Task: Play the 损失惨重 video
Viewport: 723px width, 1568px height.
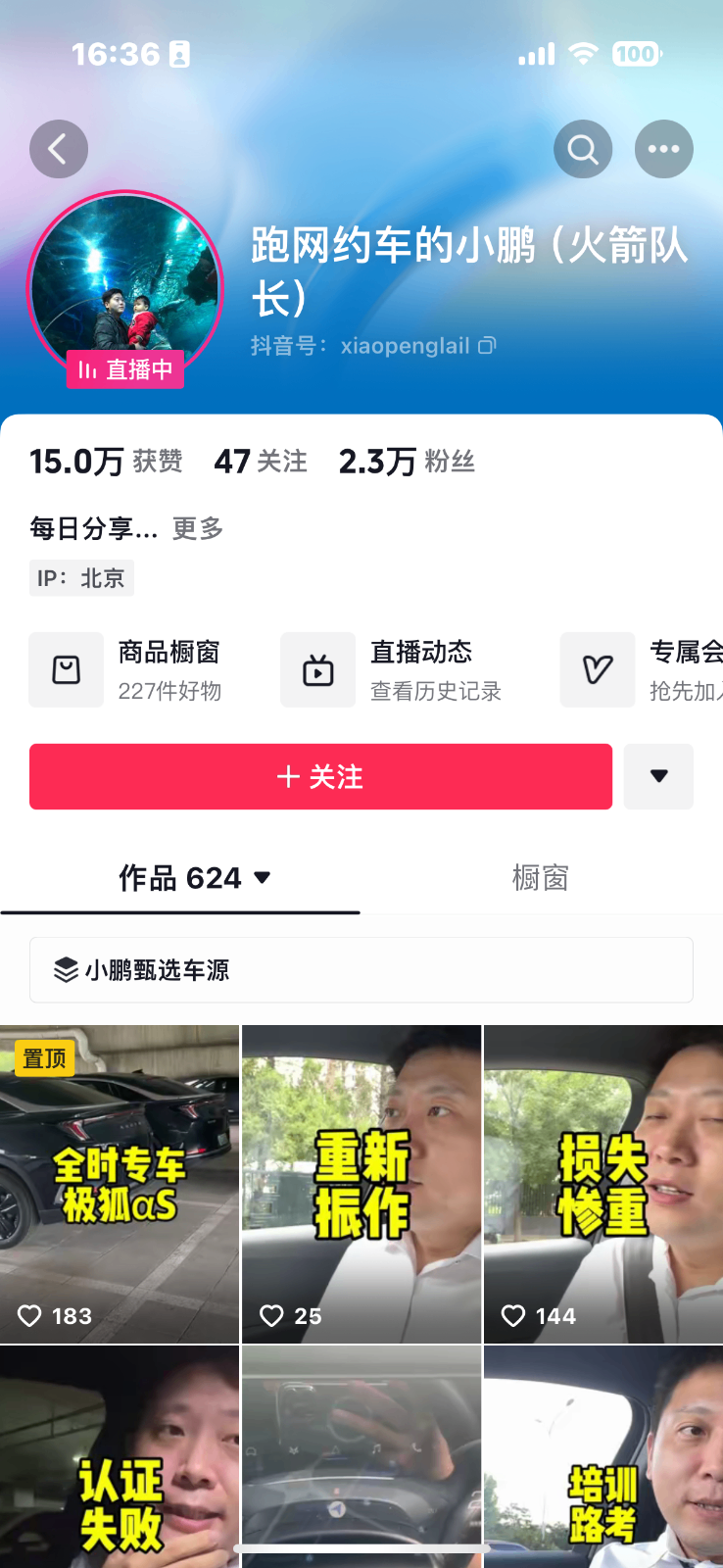Action: (602, 1184)
